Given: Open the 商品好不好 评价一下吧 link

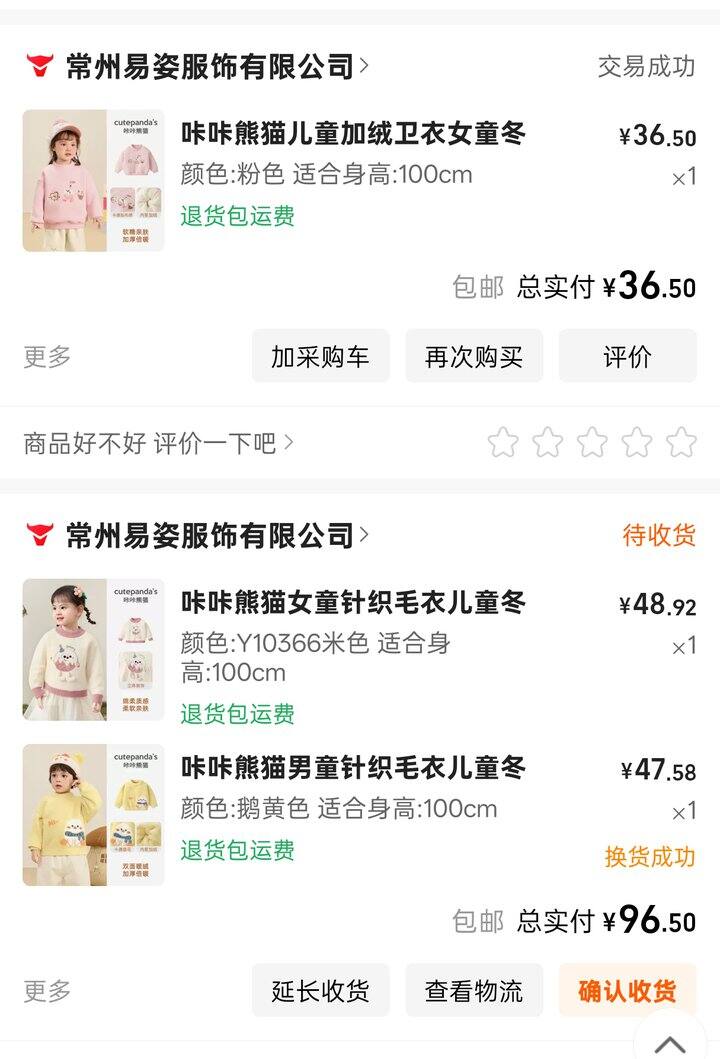Looking at the screenshot, I should (158, 443).
